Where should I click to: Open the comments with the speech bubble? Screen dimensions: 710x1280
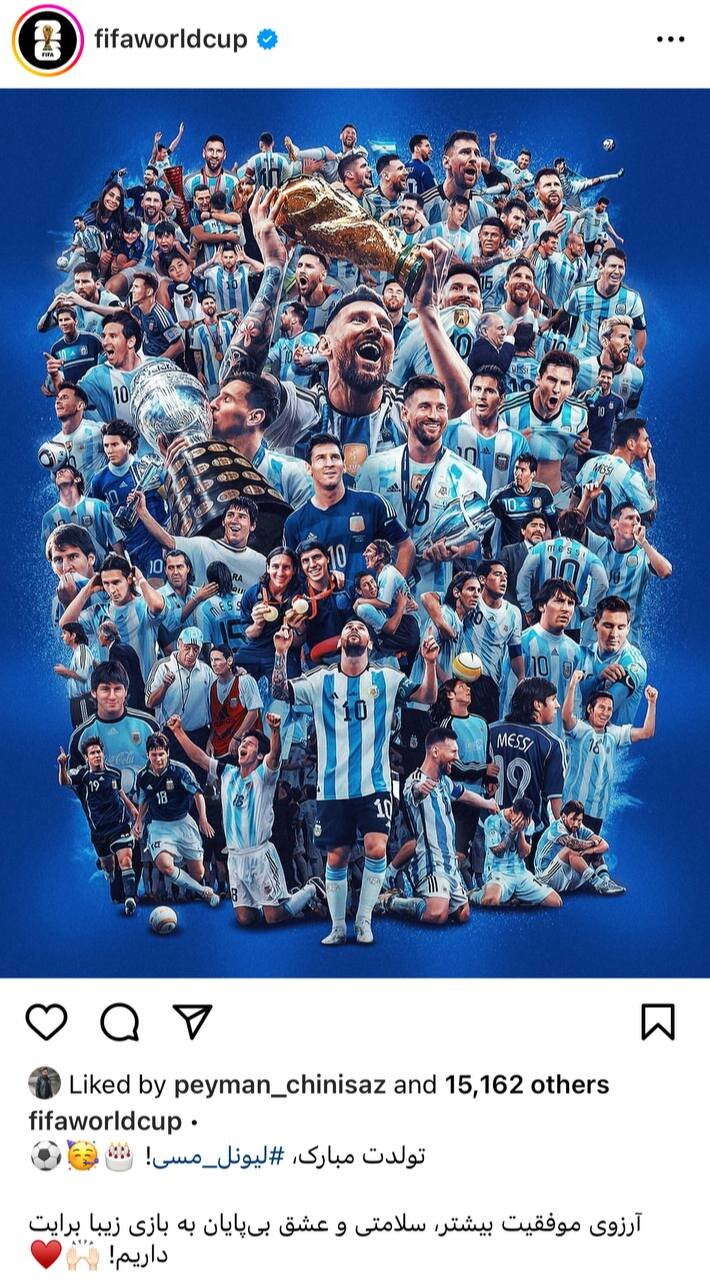tap(119, 1021)
